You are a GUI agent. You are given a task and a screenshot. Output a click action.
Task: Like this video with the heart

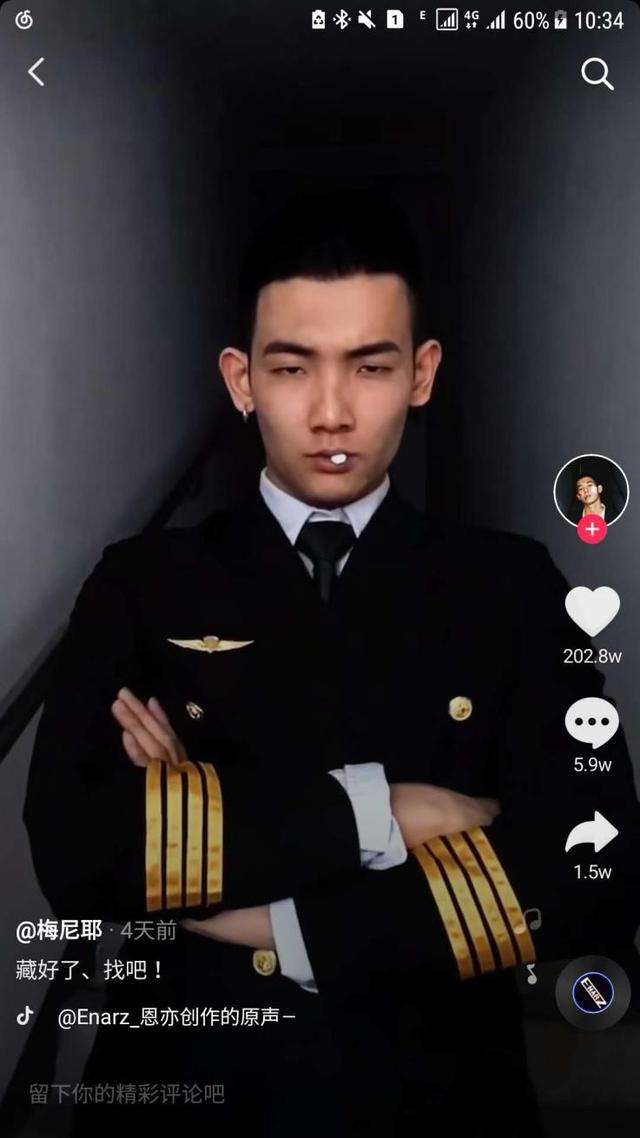(x=592, y=612)
